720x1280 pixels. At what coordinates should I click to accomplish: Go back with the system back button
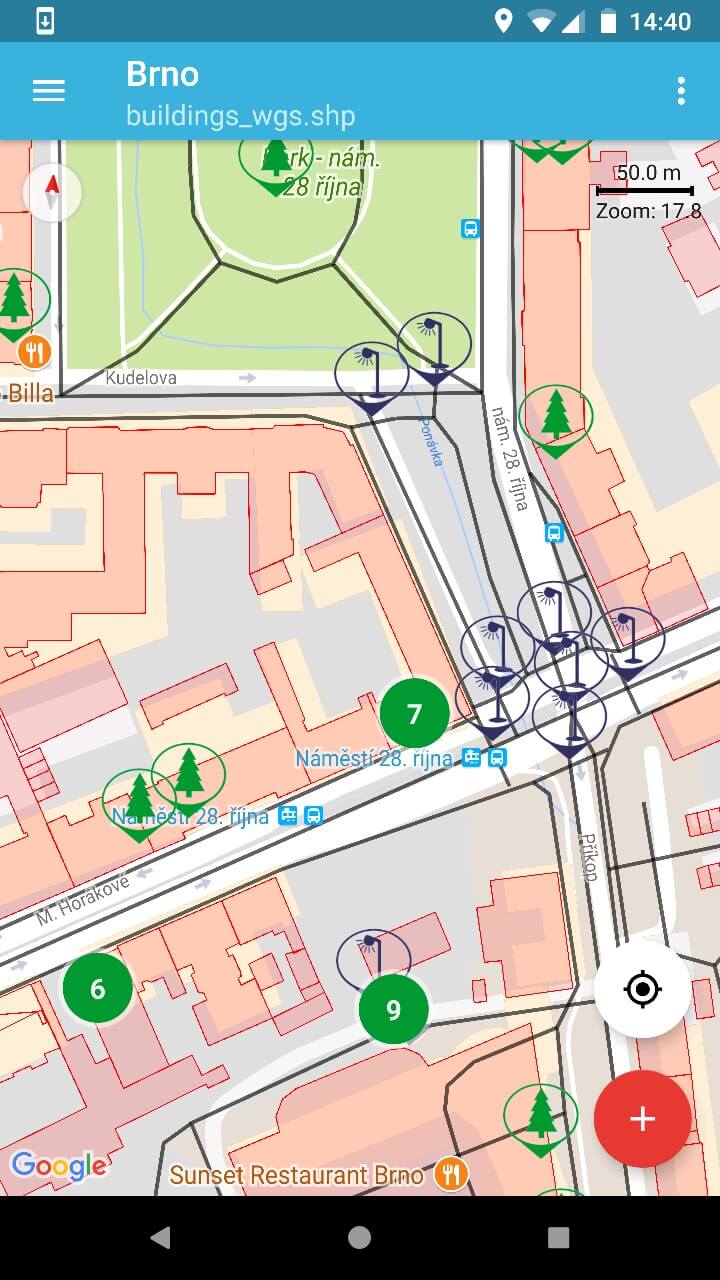(x=160, y=1238)
